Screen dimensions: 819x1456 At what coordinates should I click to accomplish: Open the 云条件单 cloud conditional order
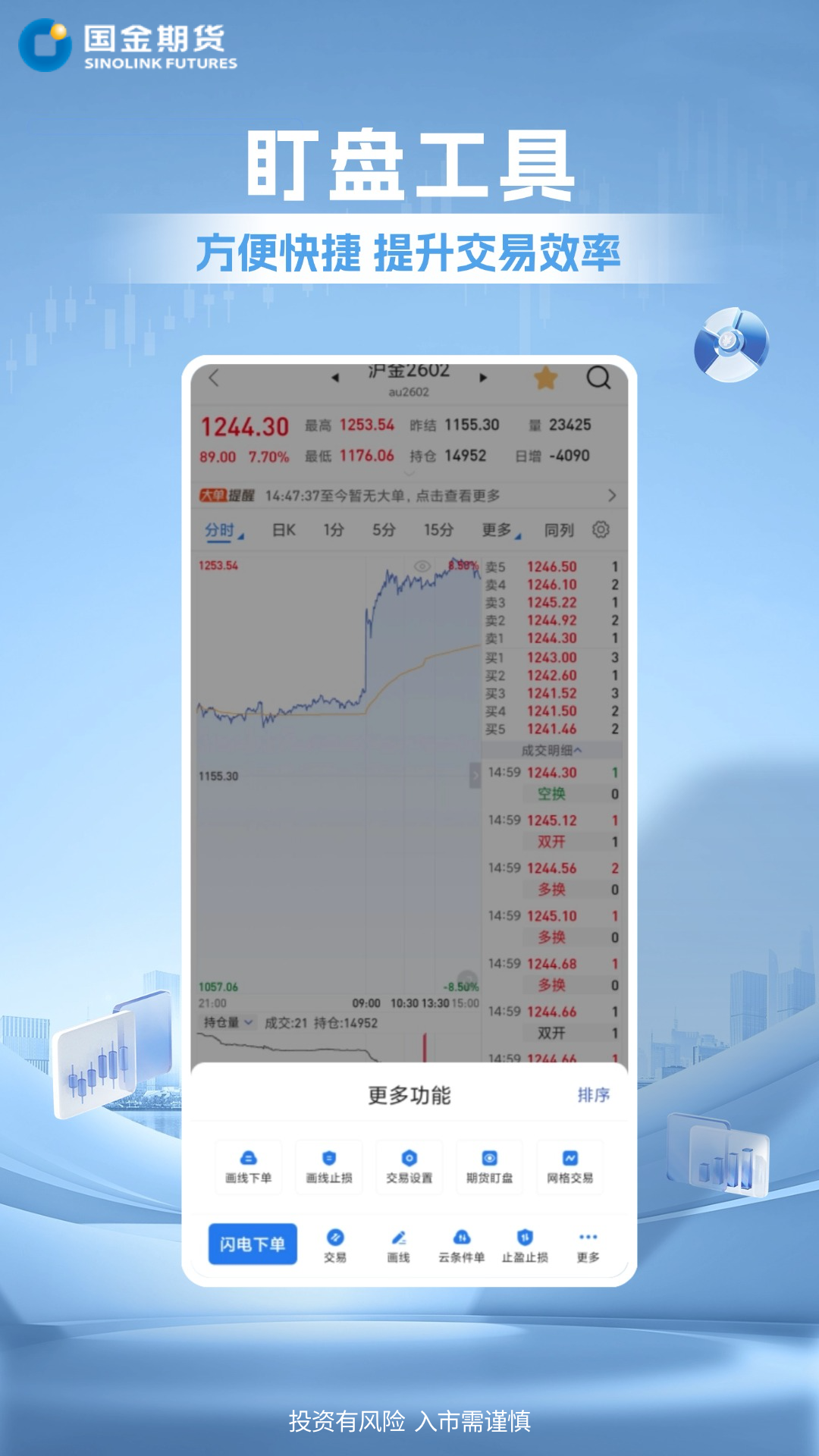(x=461, y=1244)
